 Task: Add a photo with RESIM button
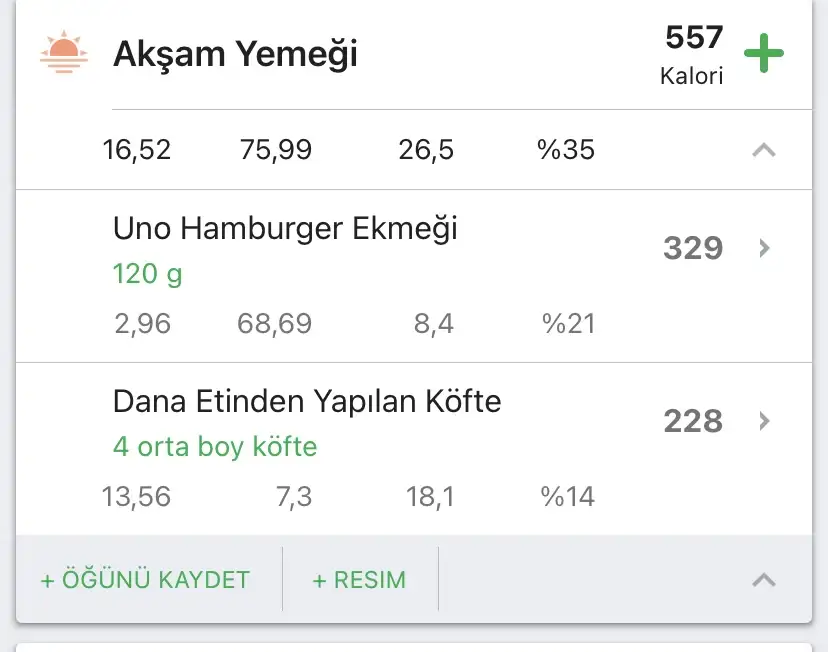click(359, 580)
